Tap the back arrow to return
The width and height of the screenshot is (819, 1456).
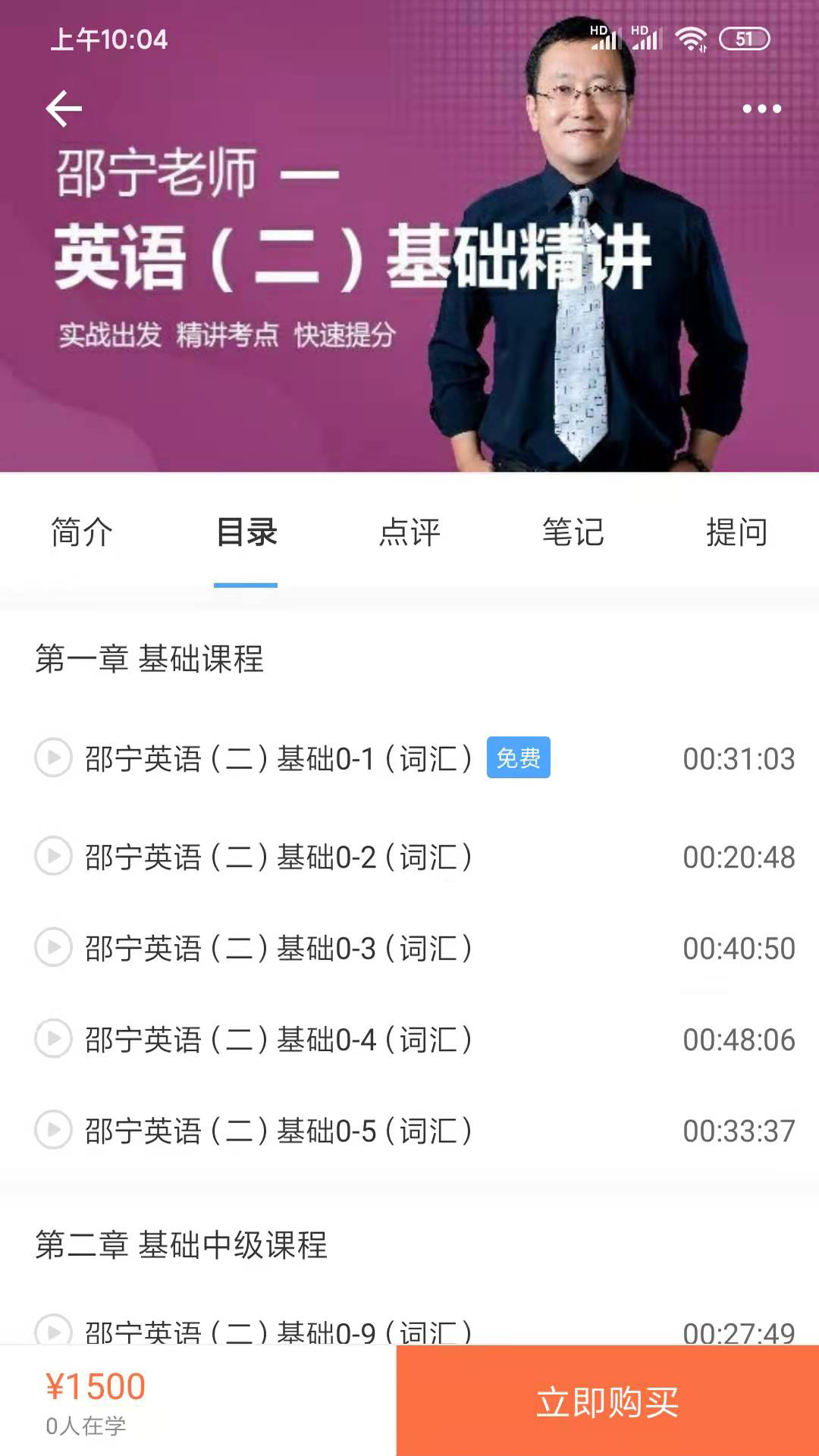pos(64,108)
